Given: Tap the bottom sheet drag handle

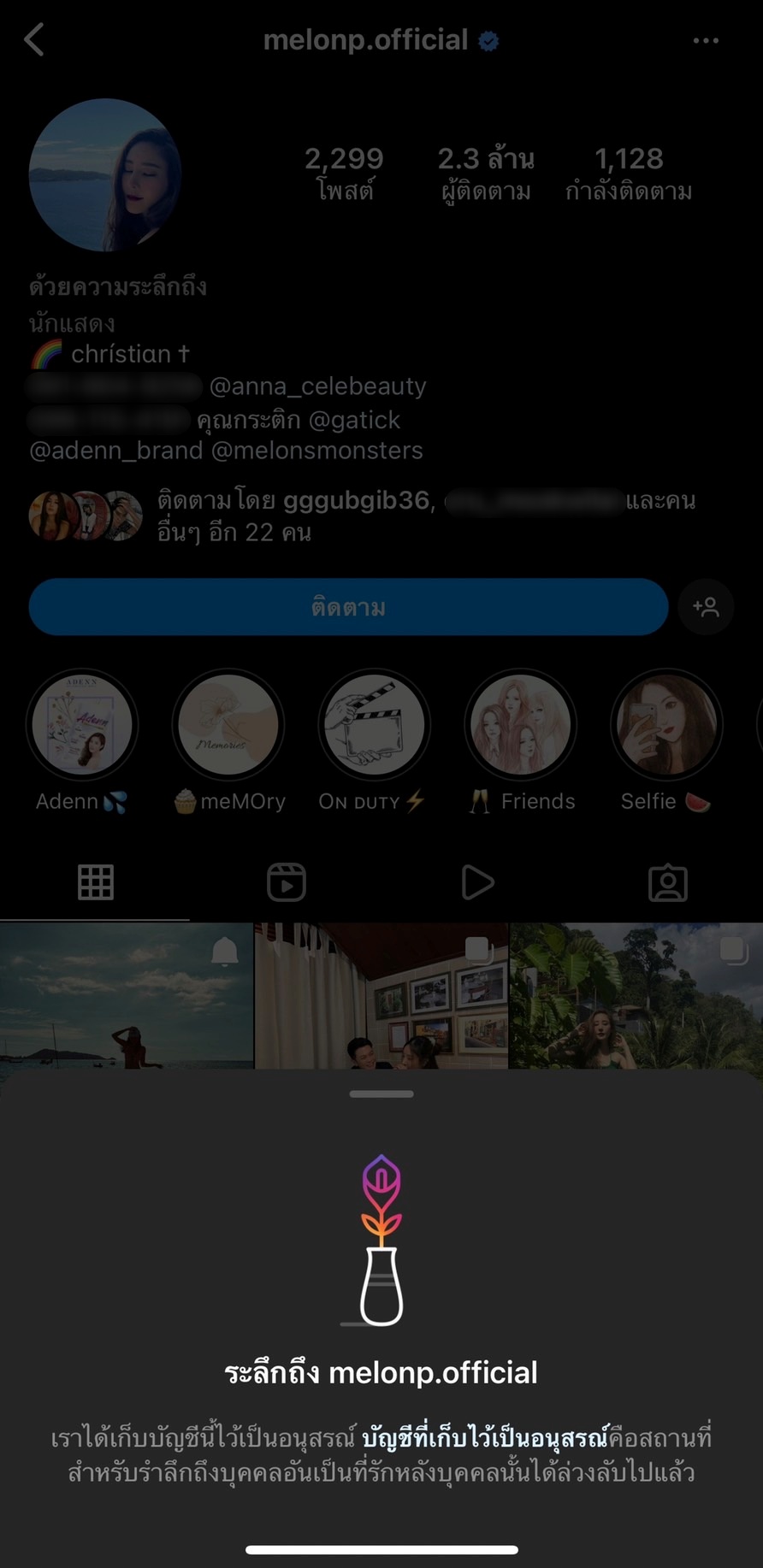Looking at the screenshot, I should (x=381, y=1093).
